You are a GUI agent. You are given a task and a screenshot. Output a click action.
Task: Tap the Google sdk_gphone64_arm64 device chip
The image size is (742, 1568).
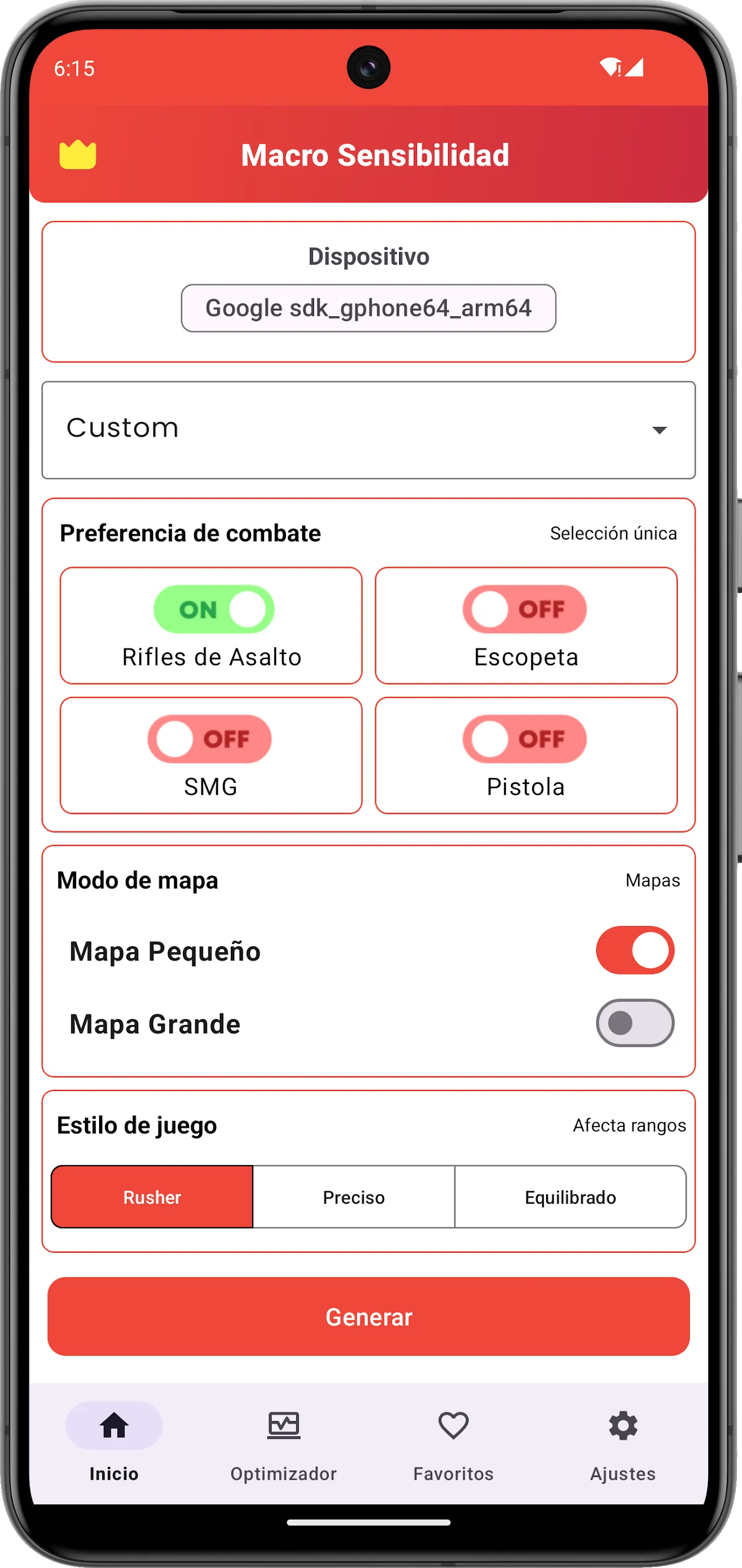[368, 308]
